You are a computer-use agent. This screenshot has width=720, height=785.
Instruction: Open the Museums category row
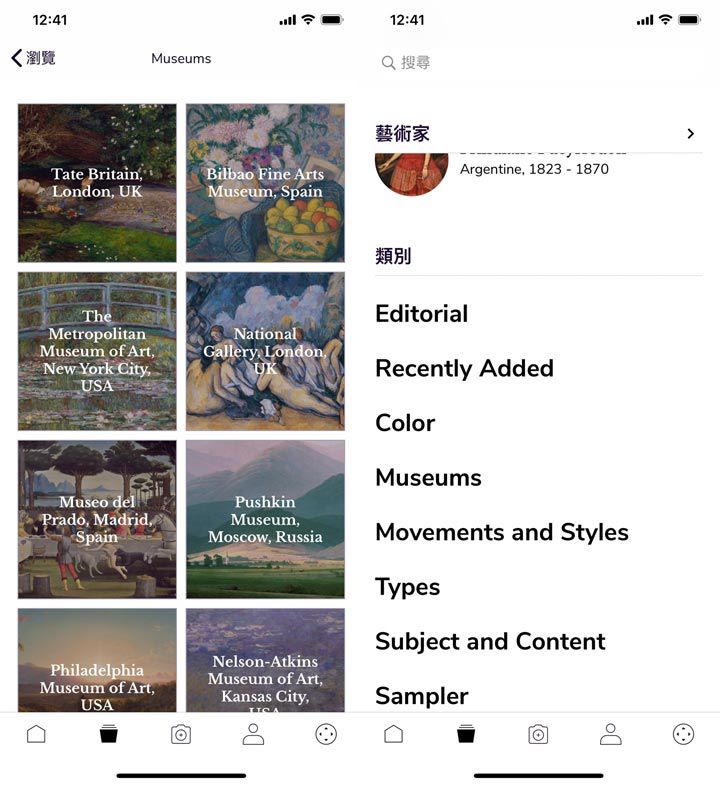(x=428, y=478)
